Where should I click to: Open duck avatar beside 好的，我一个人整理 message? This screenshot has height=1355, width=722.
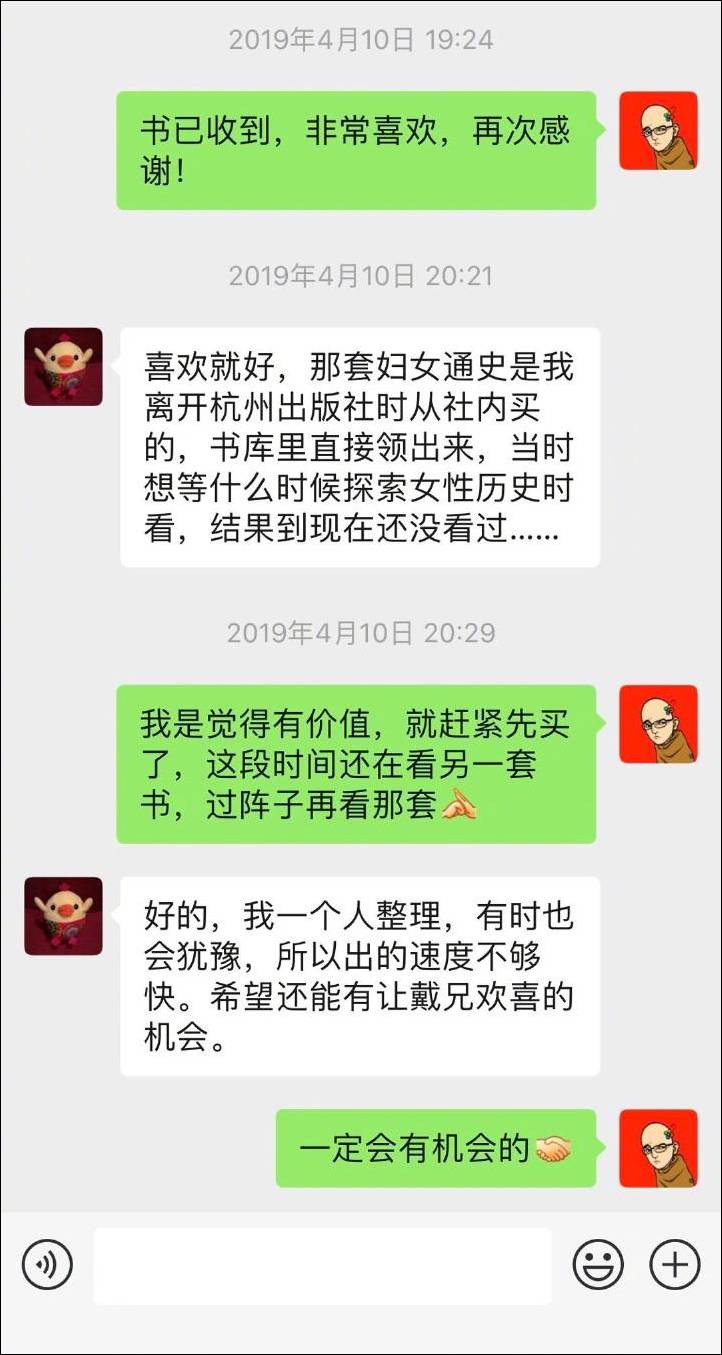click(x=63, y=916)
